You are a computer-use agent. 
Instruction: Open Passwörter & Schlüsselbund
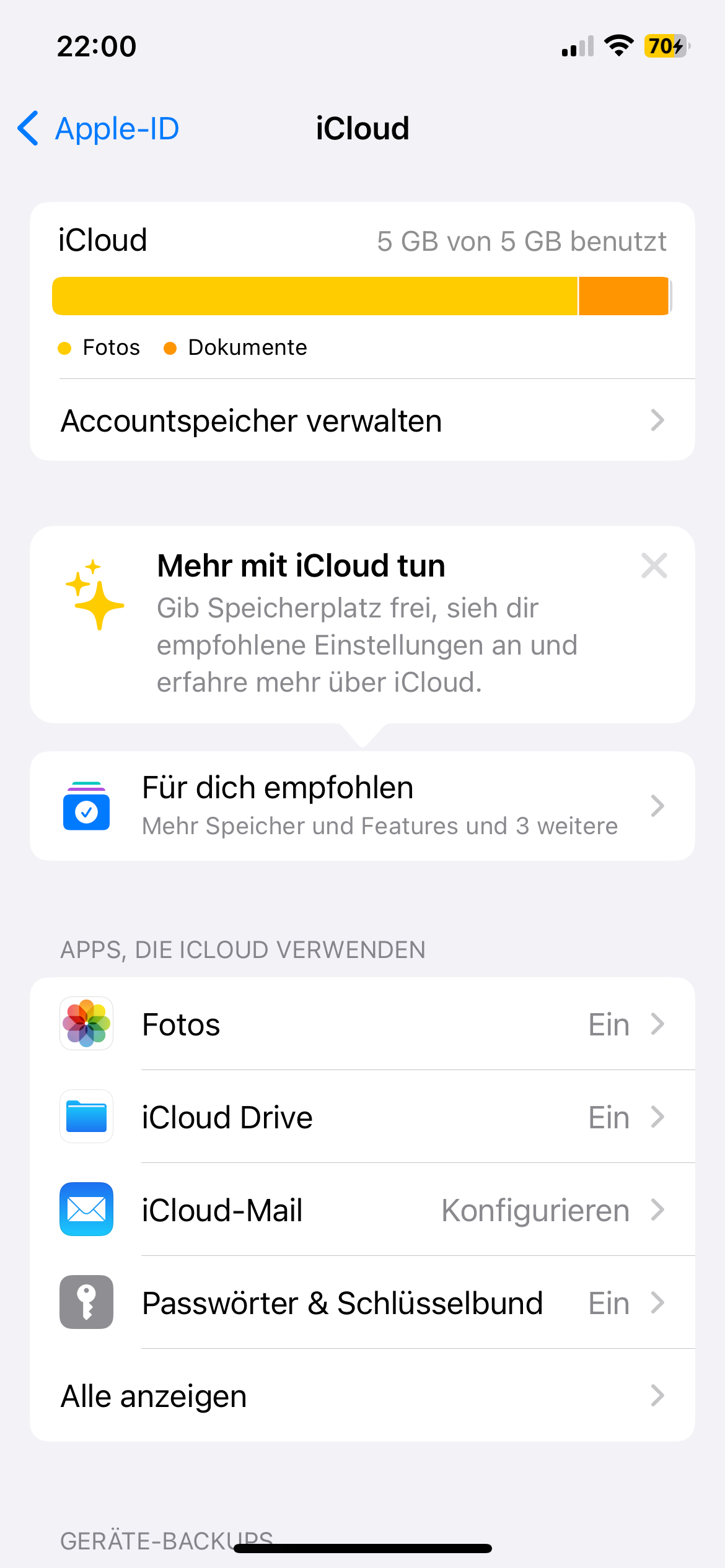tap(362, 1303)
